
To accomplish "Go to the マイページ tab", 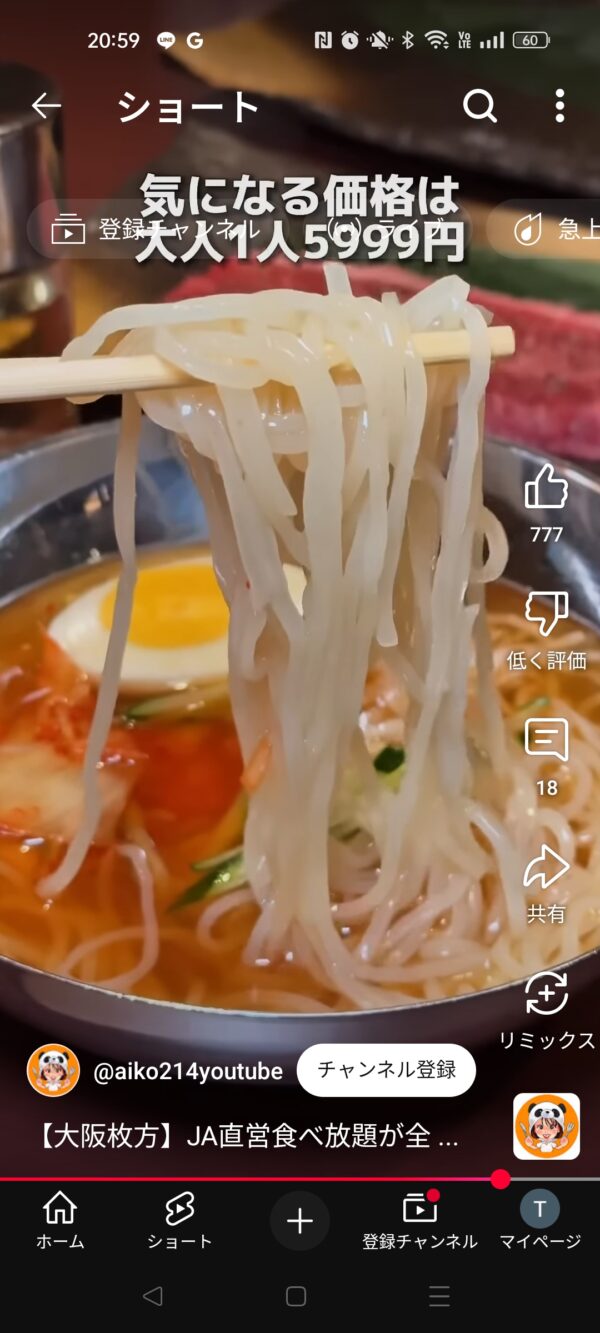I will (540, 1221).
